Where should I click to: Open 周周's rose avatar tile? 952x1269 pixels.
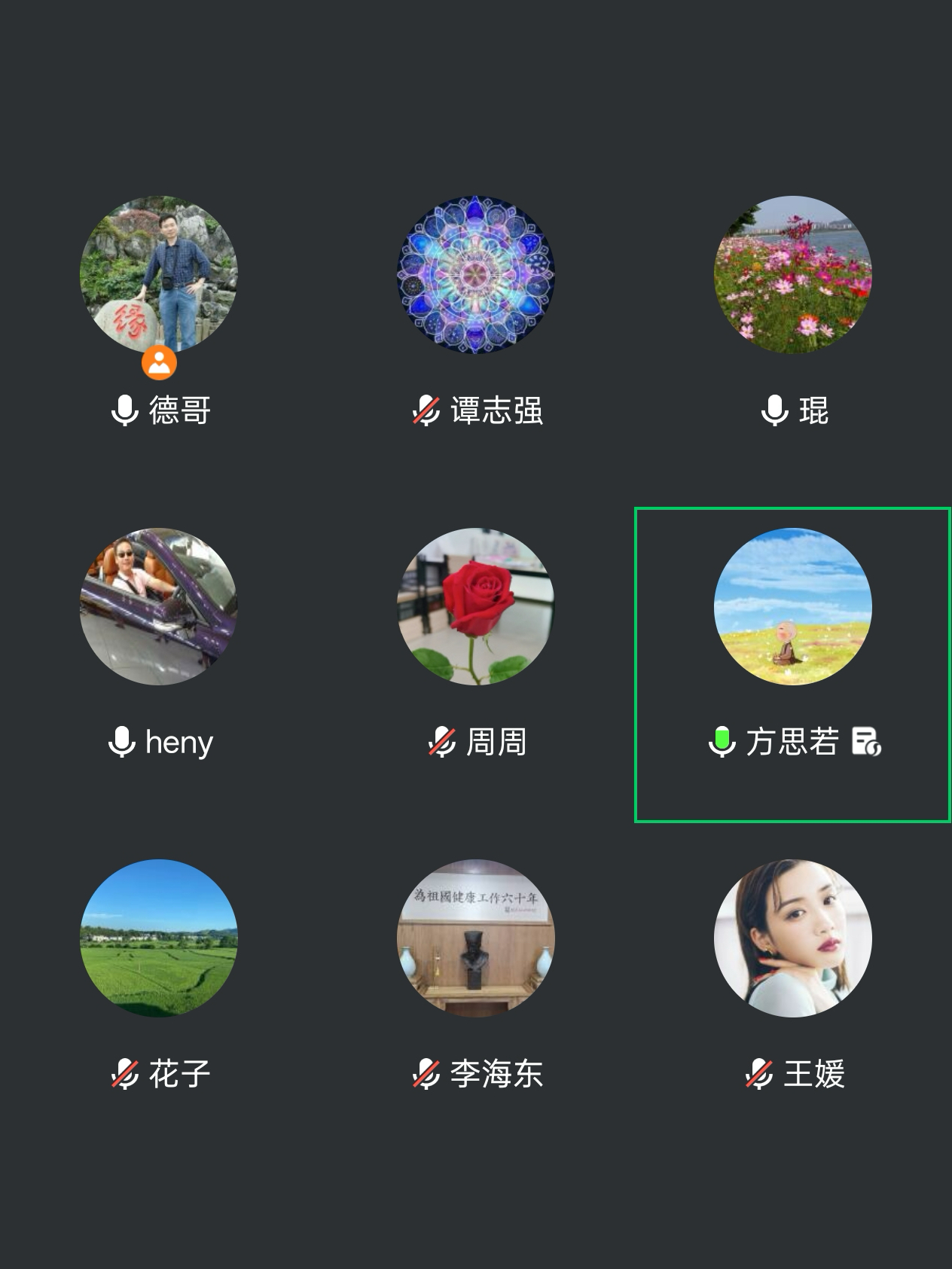click(x=476, y=606)
